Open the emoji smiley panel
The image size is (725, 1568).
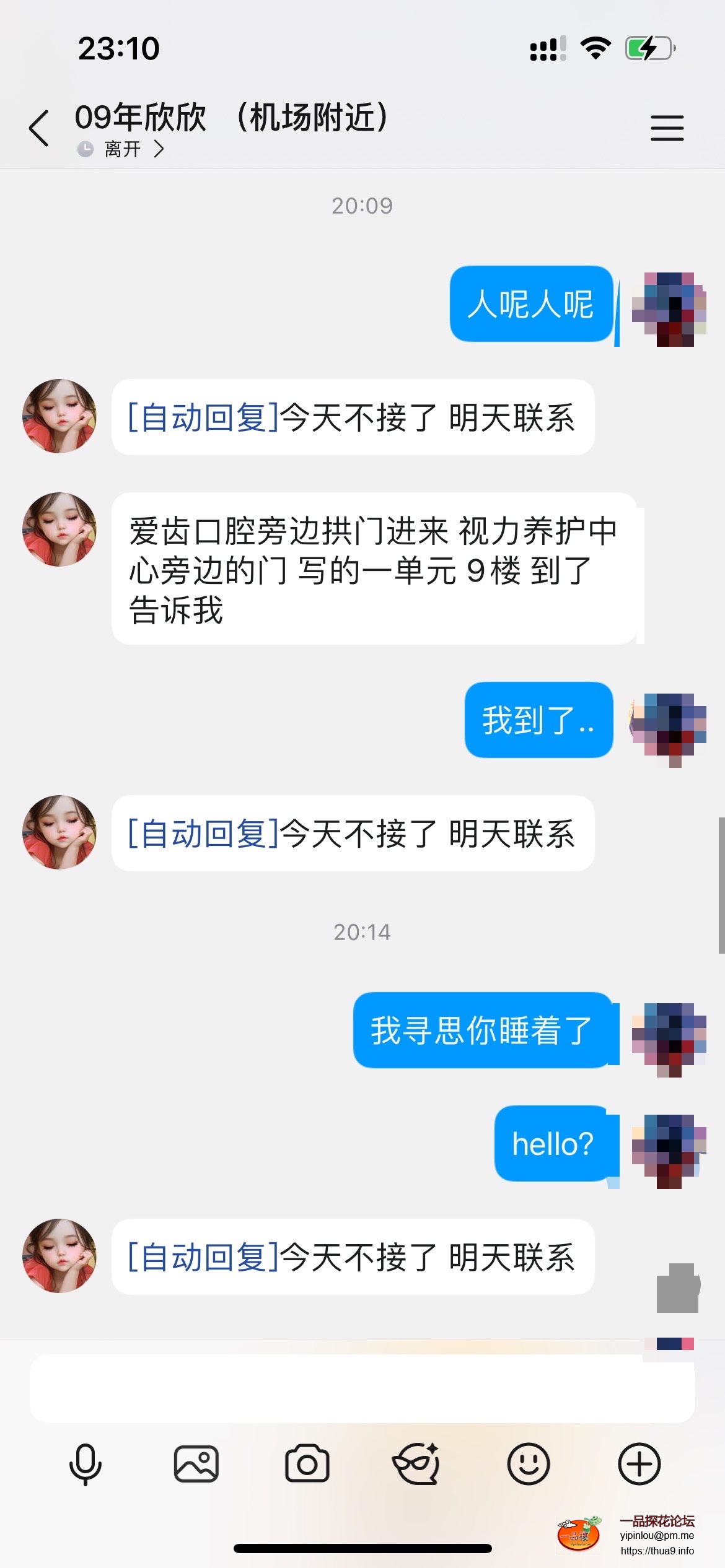coord(528,1464)
